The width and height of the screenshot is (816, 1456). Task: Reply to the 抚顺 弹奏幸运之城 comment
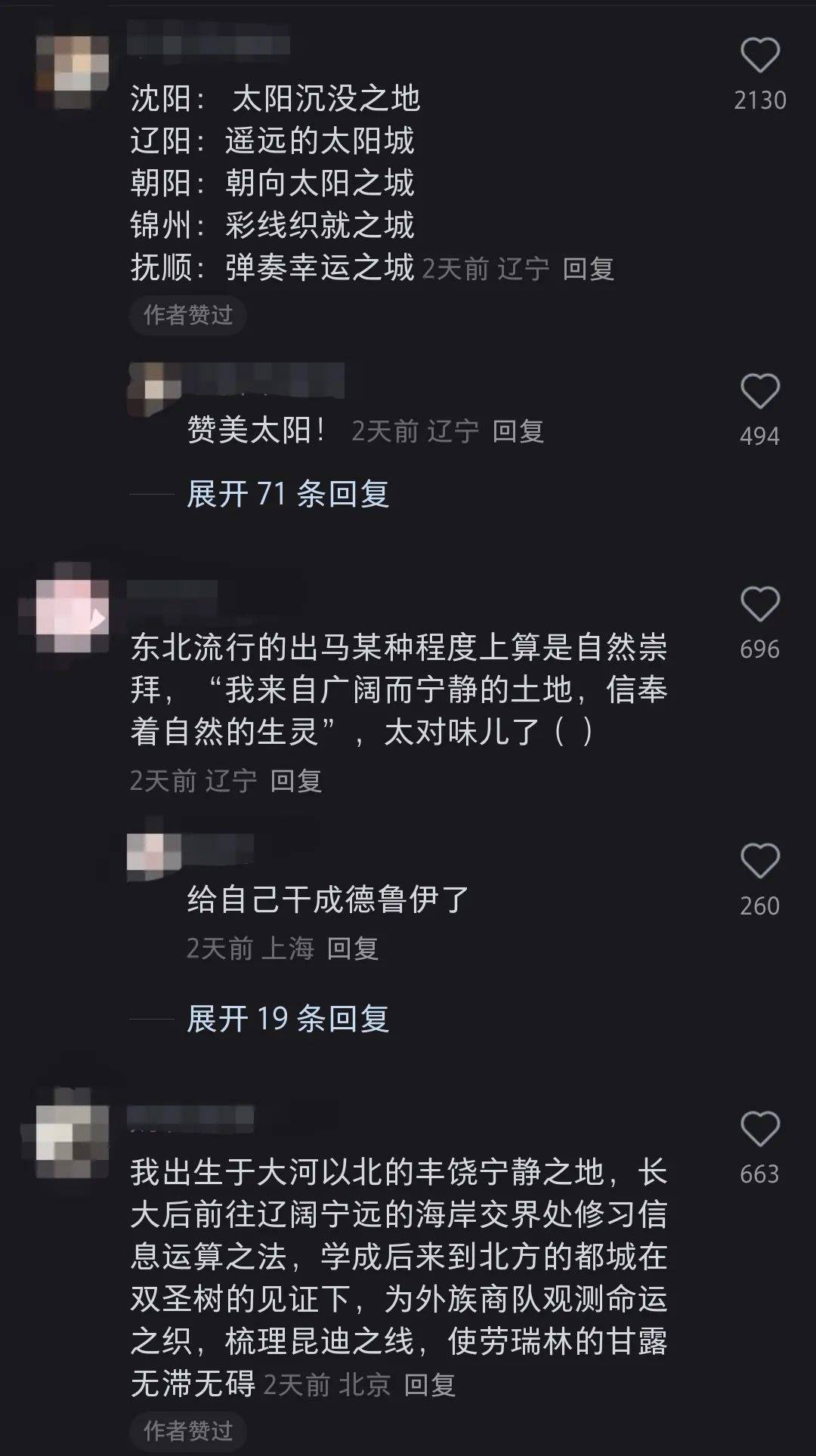[x=588, y=269]
